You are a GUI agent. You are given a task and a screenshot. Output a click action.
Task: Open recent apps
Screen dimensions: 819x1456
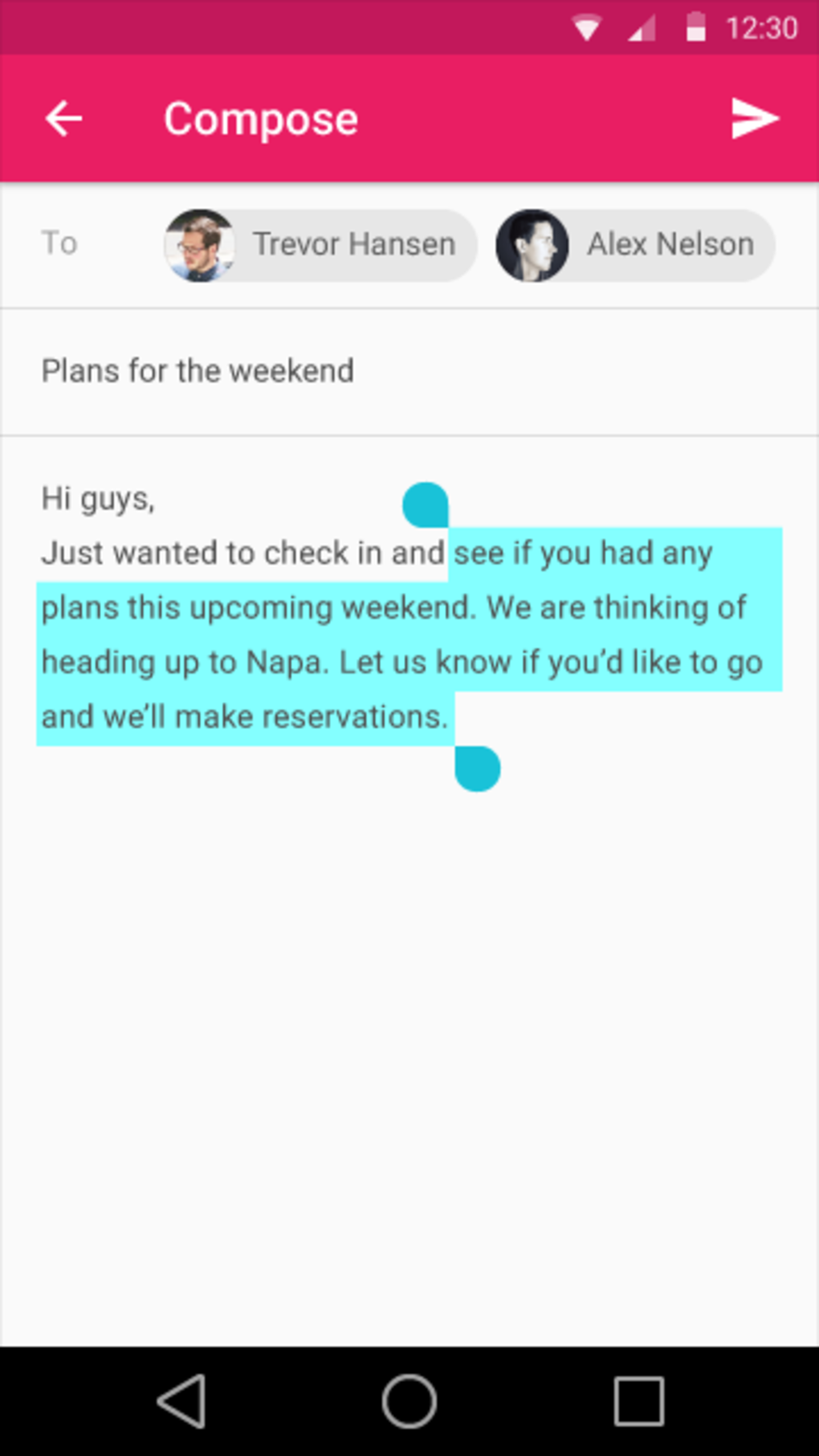tap(638, 1401)
